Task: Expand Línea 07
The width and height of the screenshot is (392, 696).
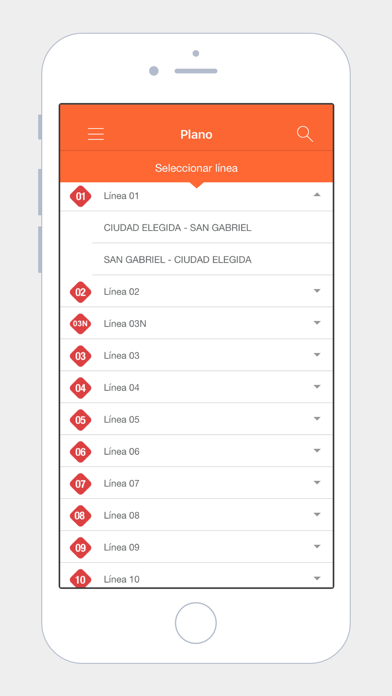Action: [x=196, y=483]
